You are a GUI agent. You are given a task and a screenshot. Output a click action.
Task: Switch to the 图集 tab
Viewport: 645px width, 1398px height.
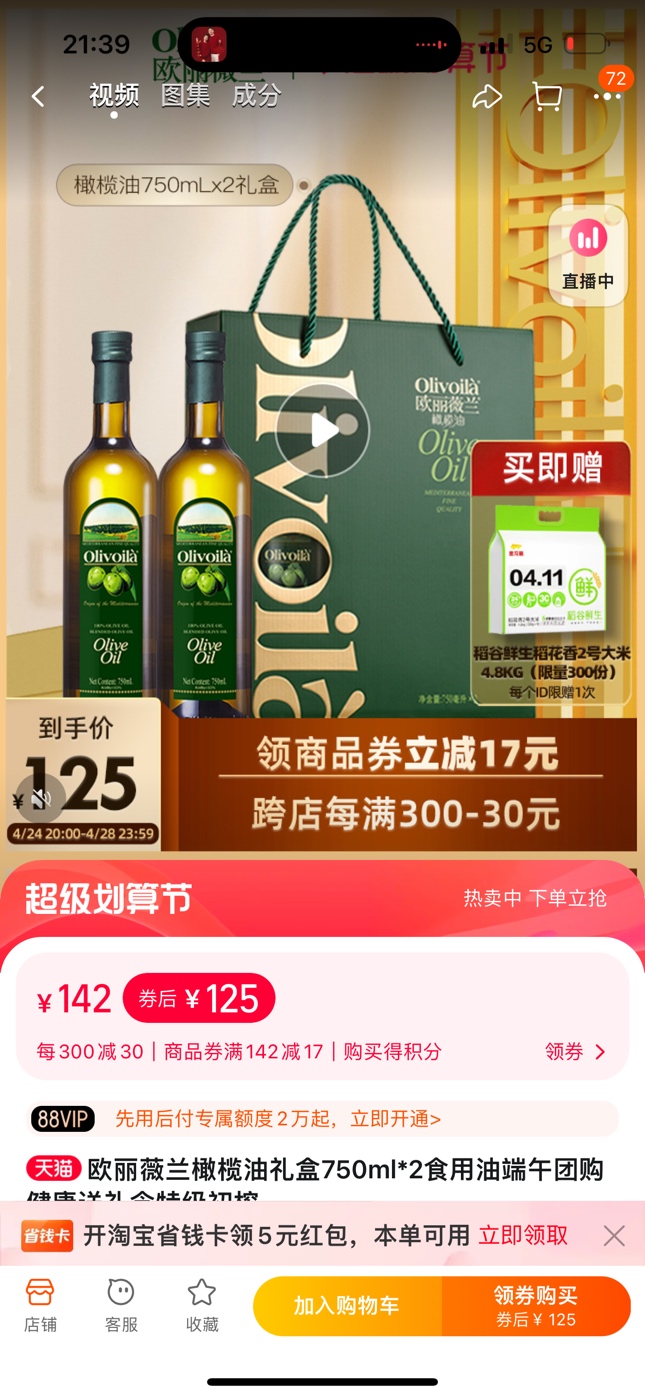186,96
